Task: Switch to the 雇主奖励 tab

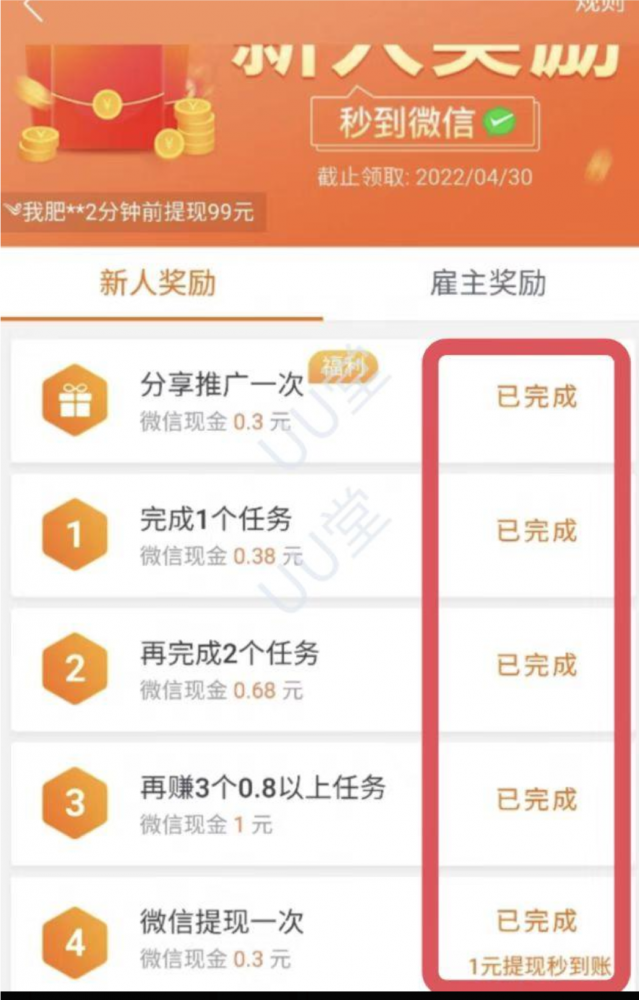Action: tap(488, 283)
